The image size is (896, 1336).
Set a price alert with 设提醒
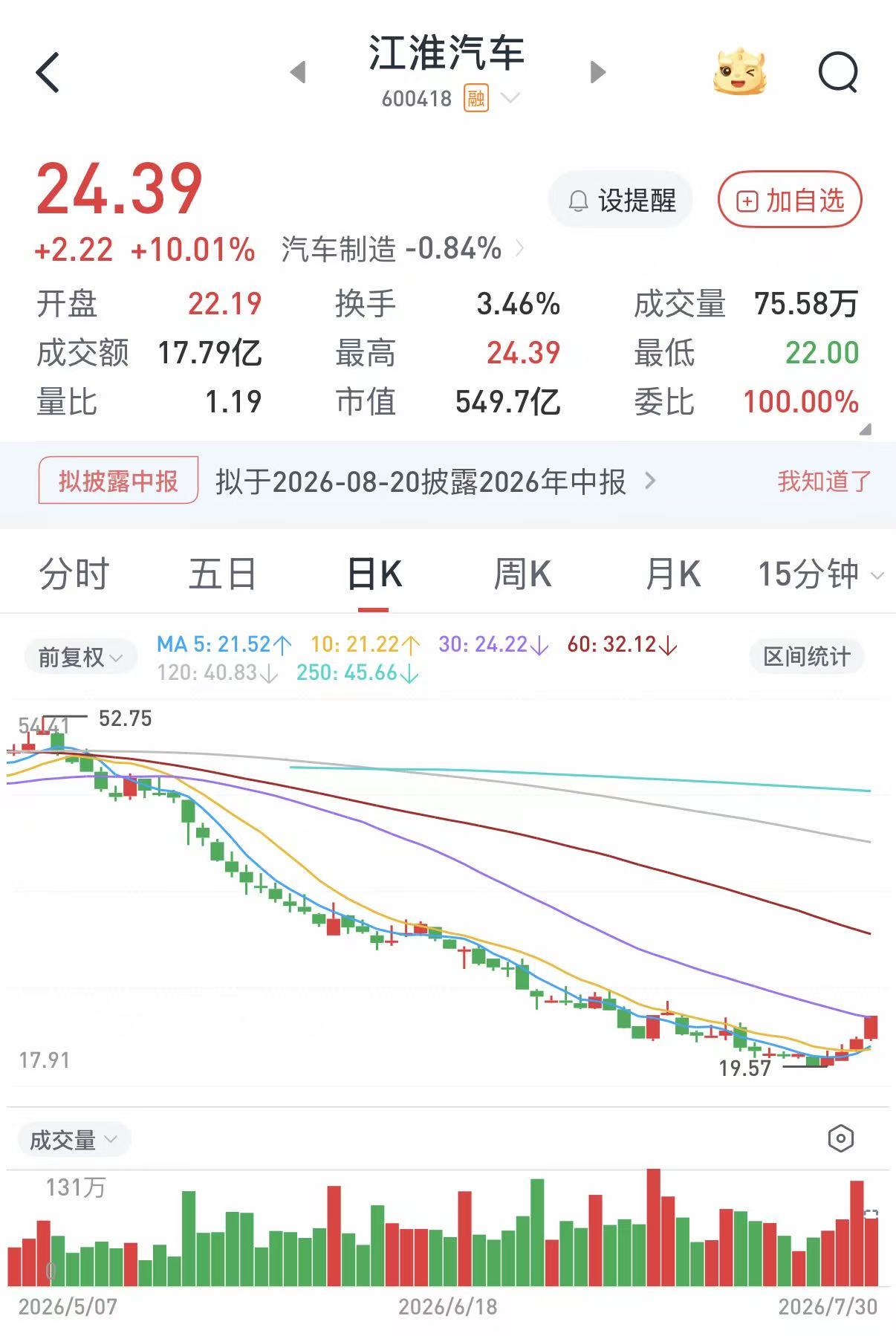620,200
